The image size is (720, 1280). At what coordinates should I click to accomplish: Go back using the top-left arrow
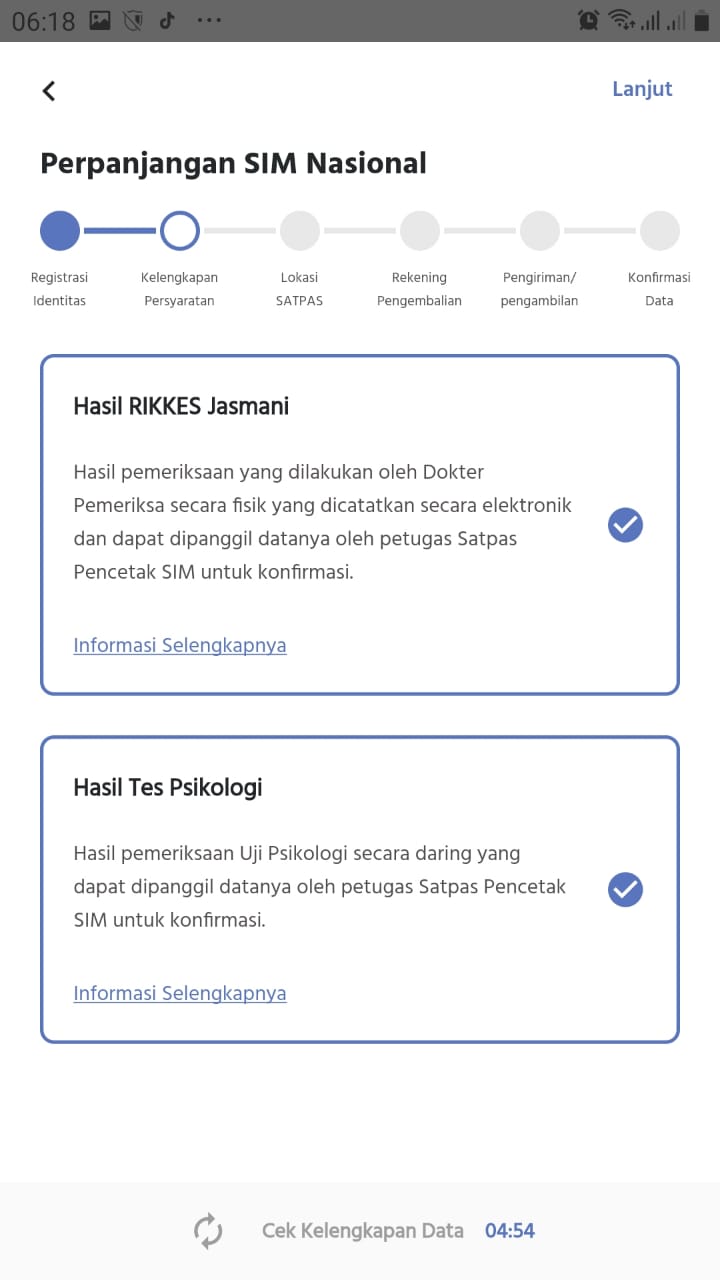pyautogui.click(x=49, y=91)
